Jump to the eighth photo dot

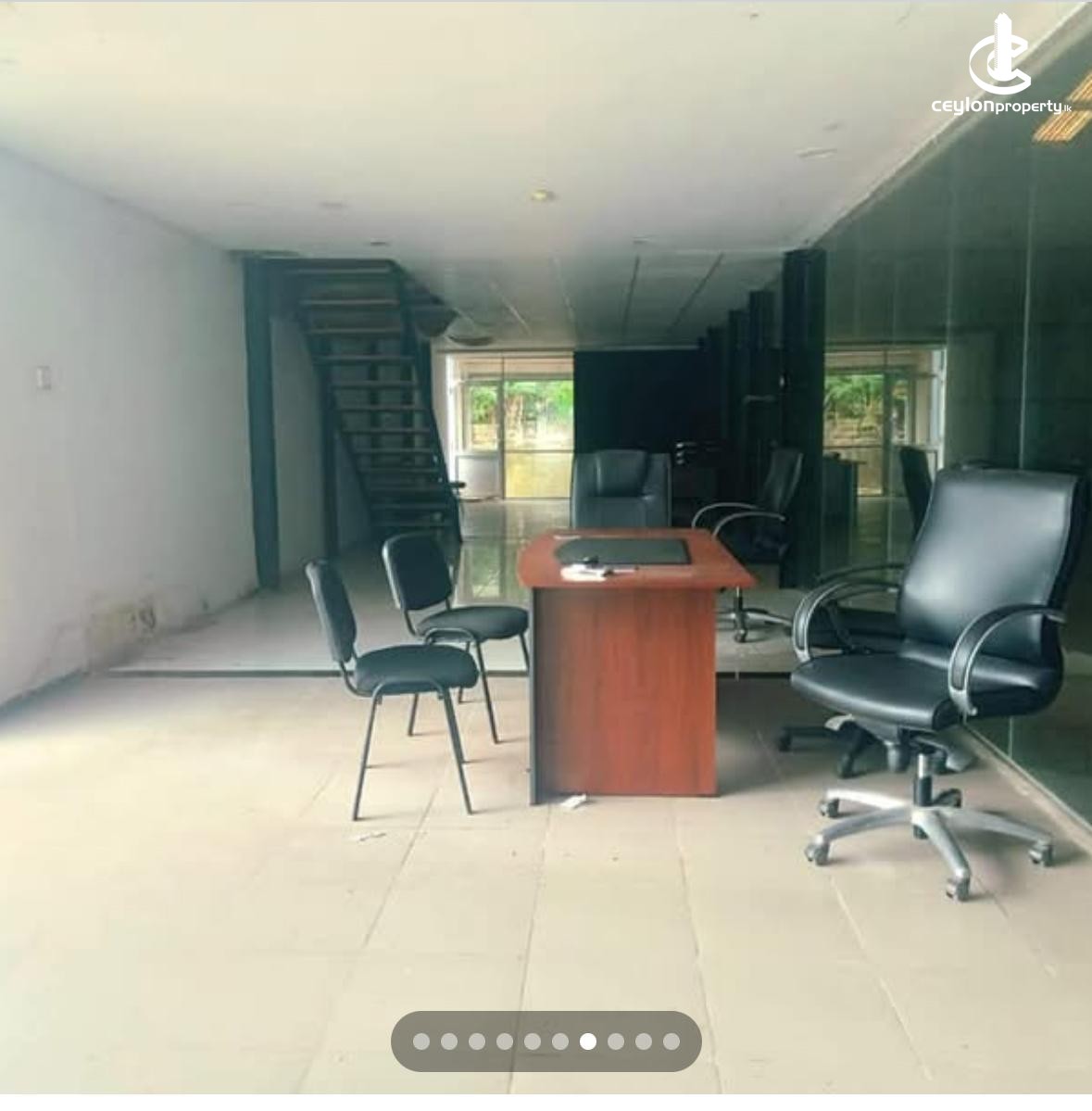[616, 1042]
